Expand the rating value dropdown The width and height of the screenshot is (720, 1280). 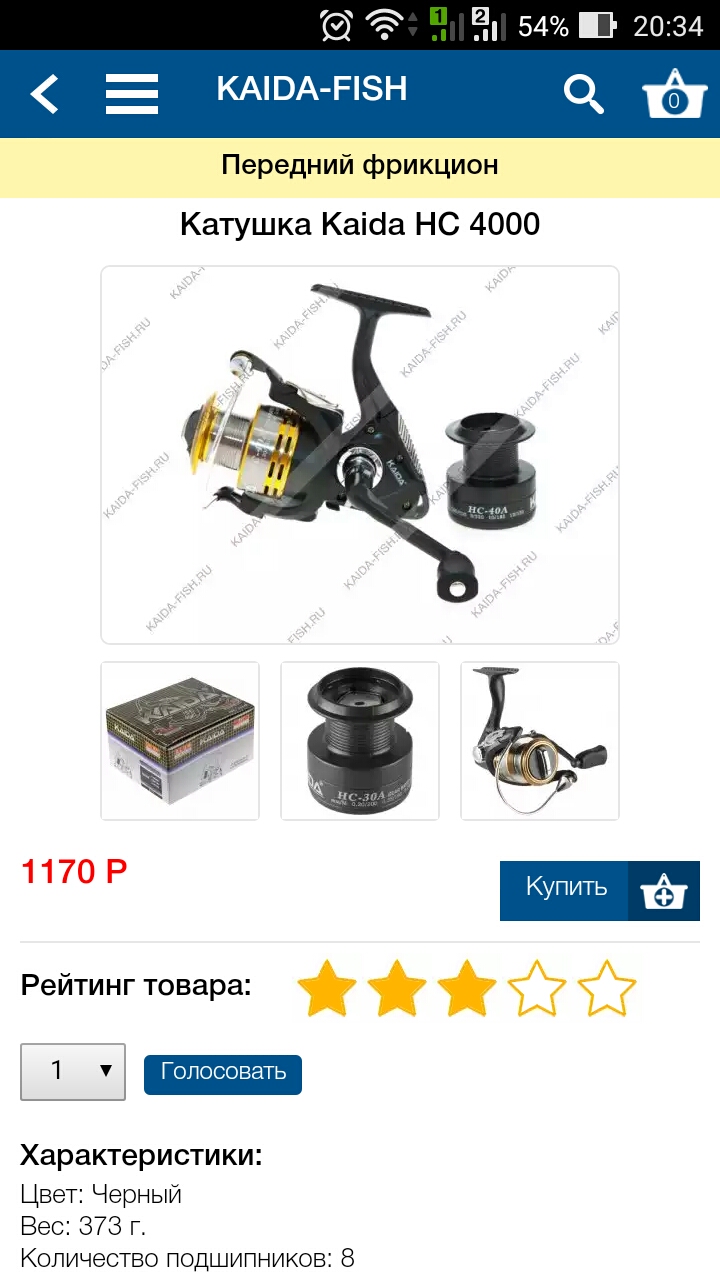coord(73,1072)
